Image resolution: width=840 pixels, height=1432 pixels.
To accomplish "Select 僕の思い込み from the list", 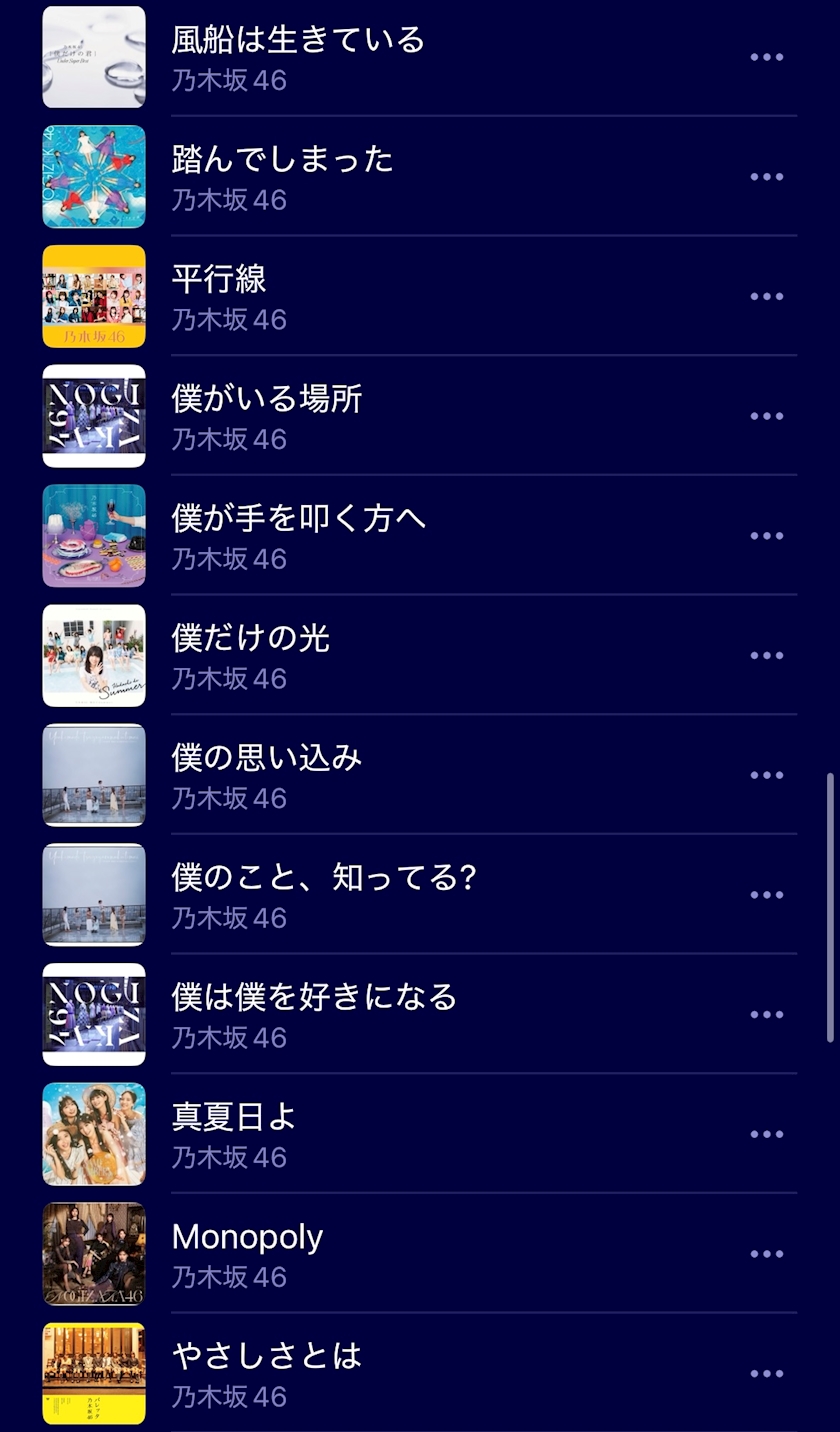I will [420, 775].
